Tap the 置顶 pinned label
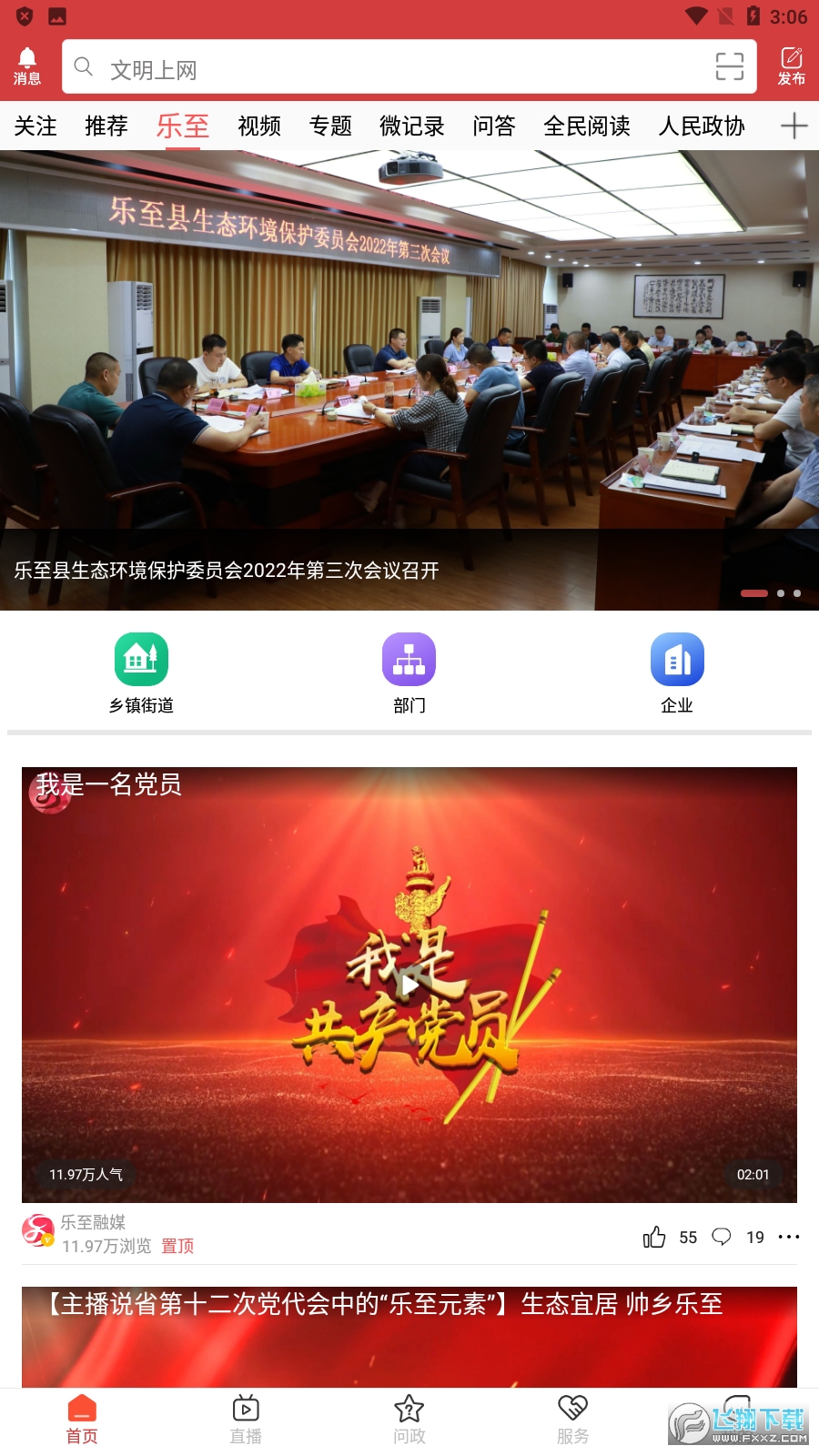 (x=178, y=1246)
